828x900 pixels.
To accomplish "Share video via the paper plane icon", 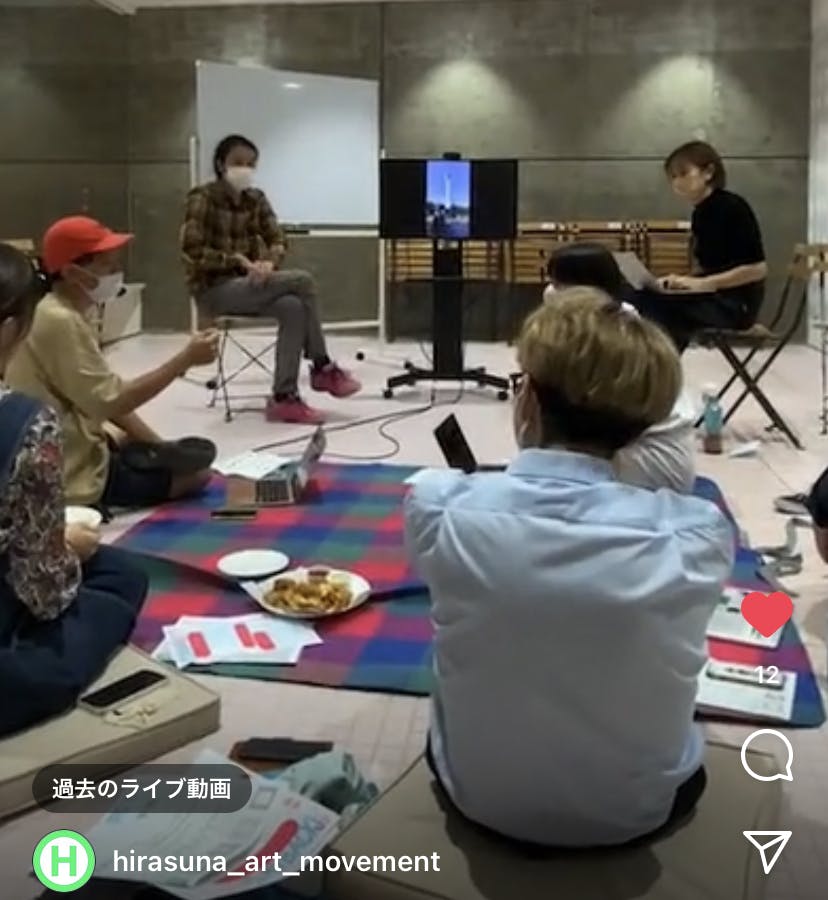I will click(767, 850).
